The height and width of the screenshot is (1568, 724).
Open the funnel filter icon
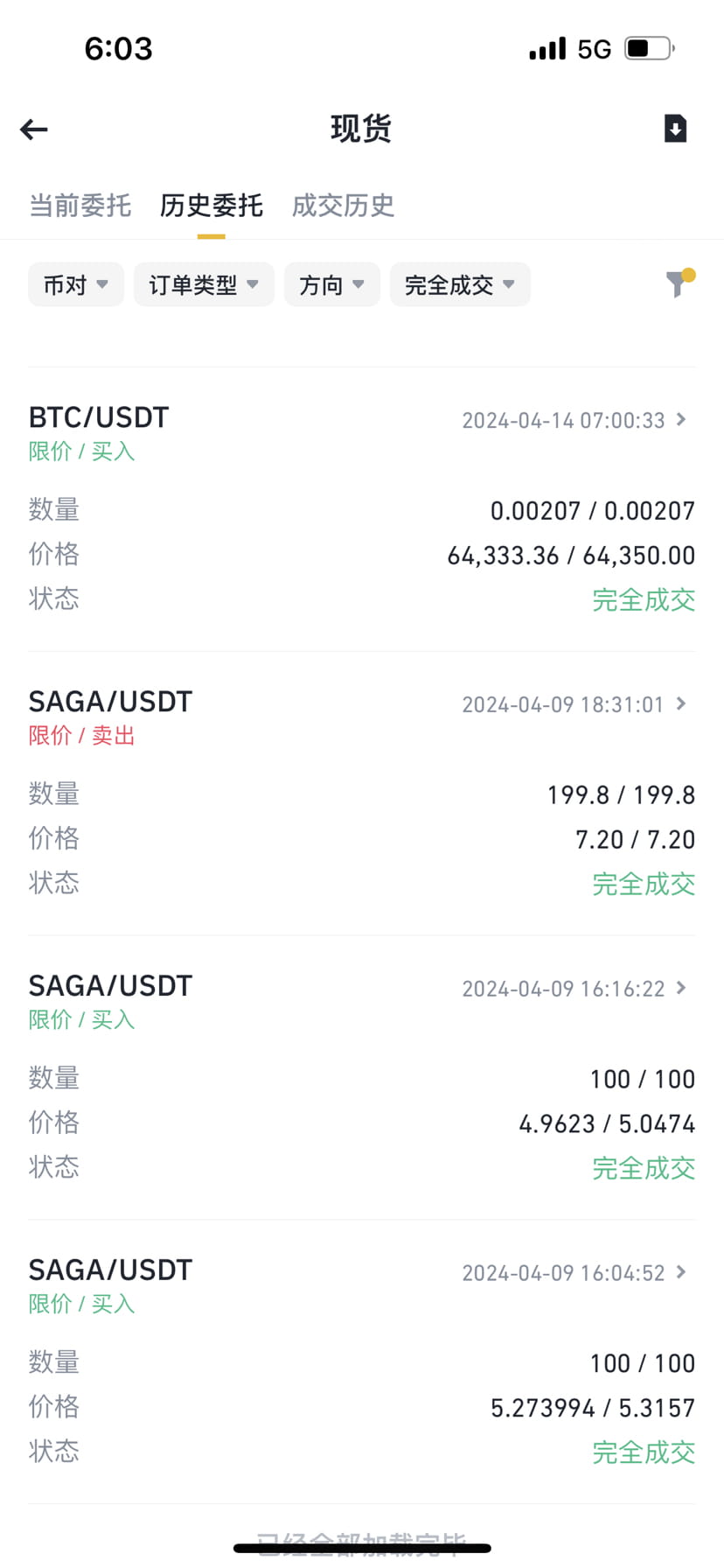tap(679, 283)
